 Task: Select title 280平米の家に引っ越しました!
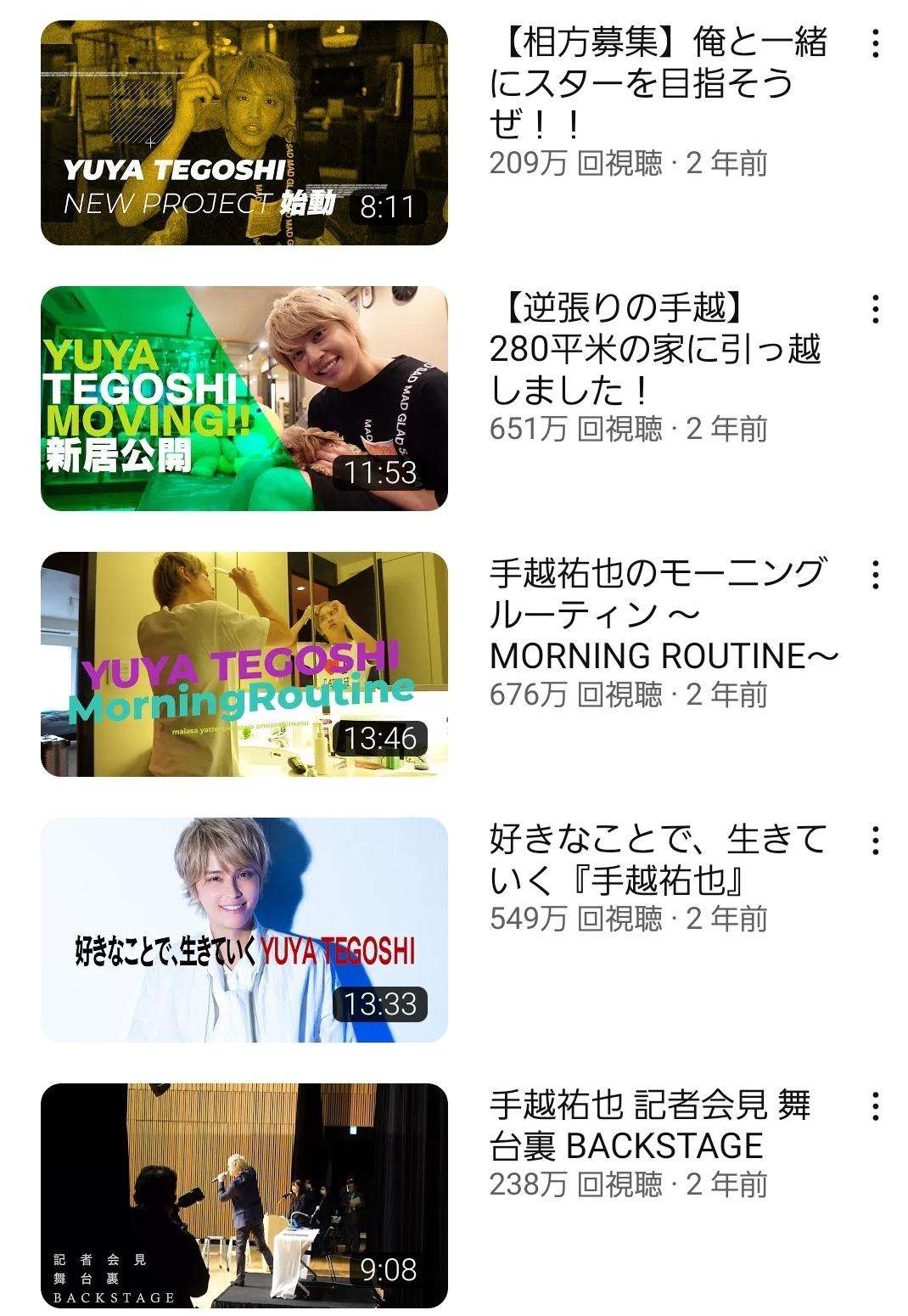click(655, 349)
